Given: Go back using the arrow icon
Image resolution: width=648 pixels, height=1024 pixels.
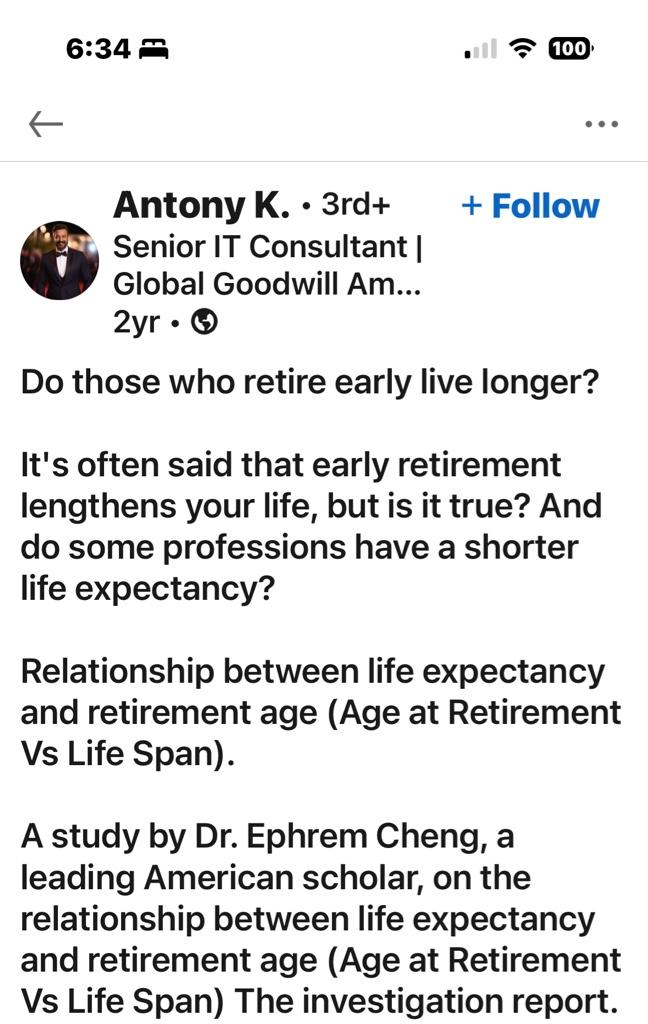Looking at the screenshot, I should [x=45, y=124].
